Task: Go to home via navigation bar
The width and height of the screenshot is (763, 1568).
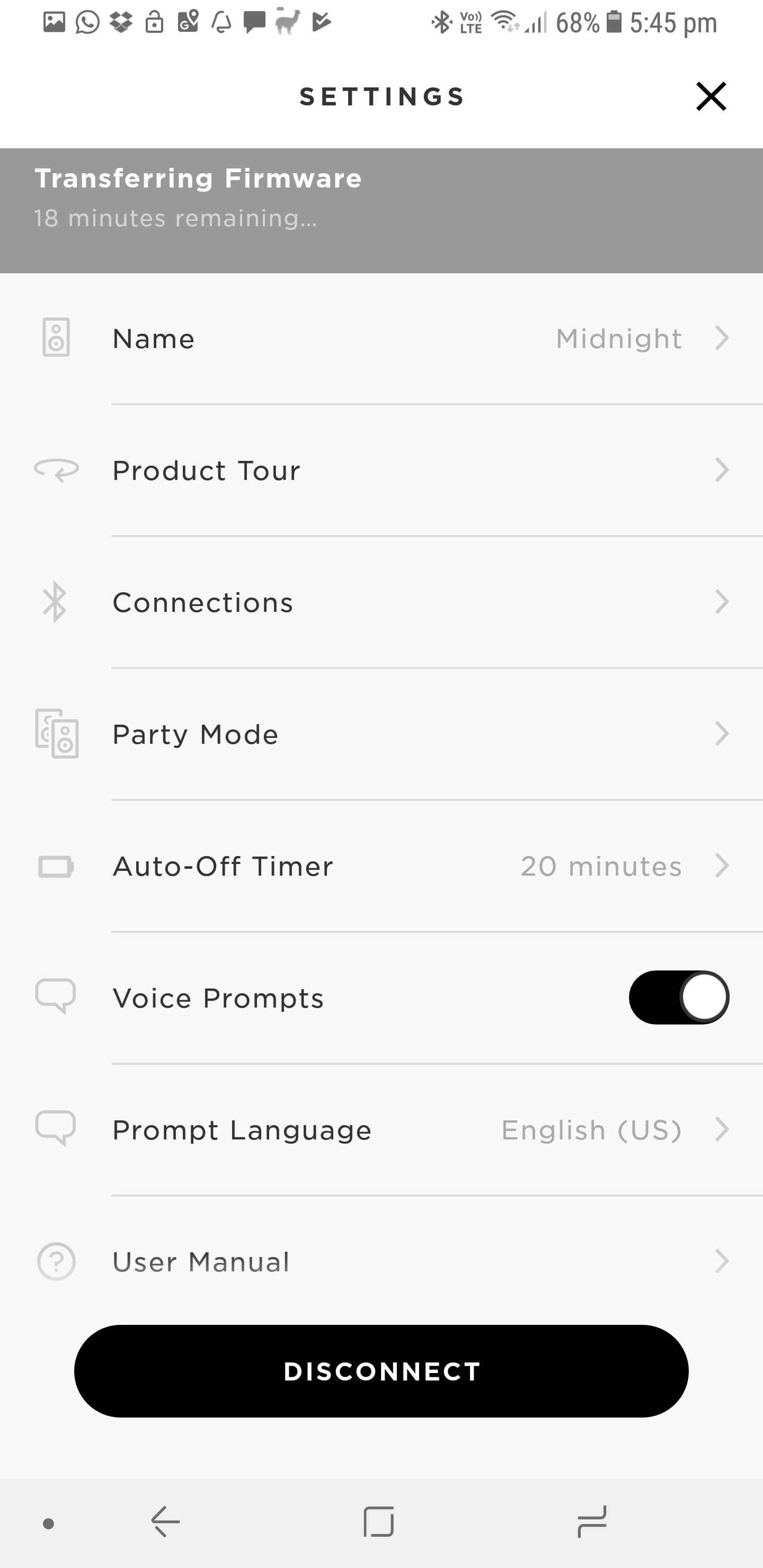Action: [x=379, y=1522]
